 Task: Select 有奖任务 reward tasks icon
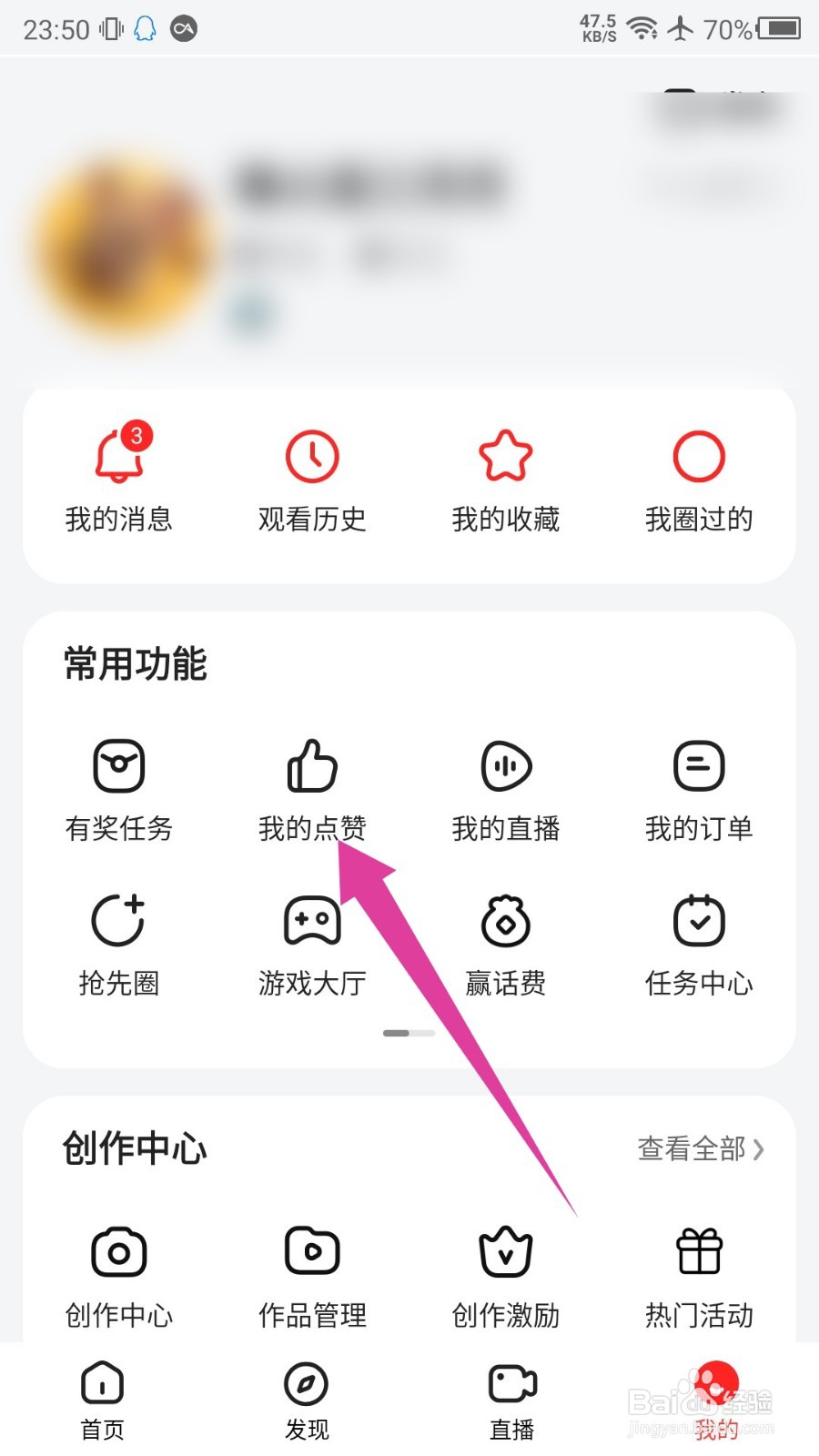point(118,787)
